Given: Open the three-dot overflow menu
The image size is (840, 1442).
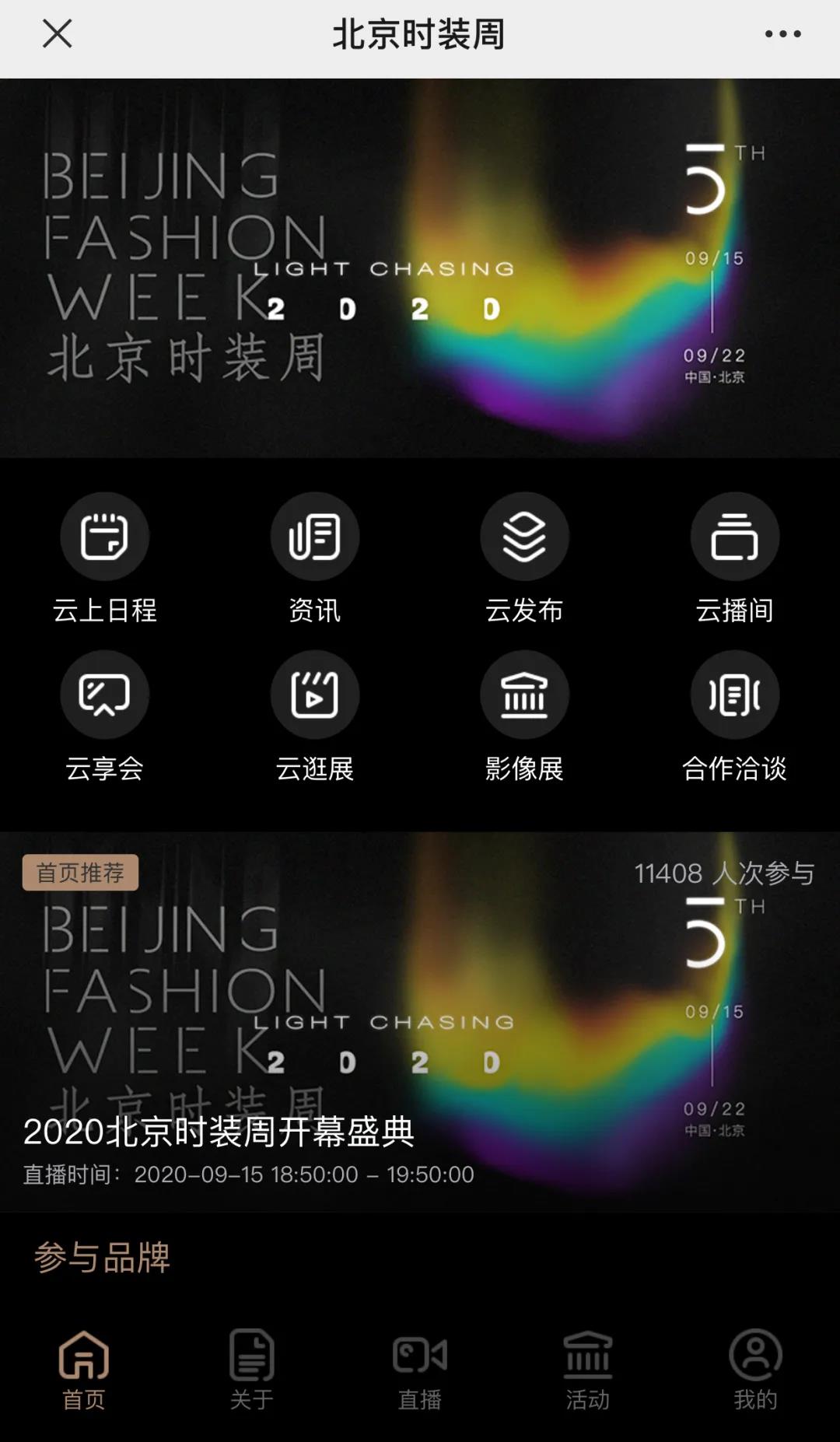Looking at the screenshot, I should point(782,33).
